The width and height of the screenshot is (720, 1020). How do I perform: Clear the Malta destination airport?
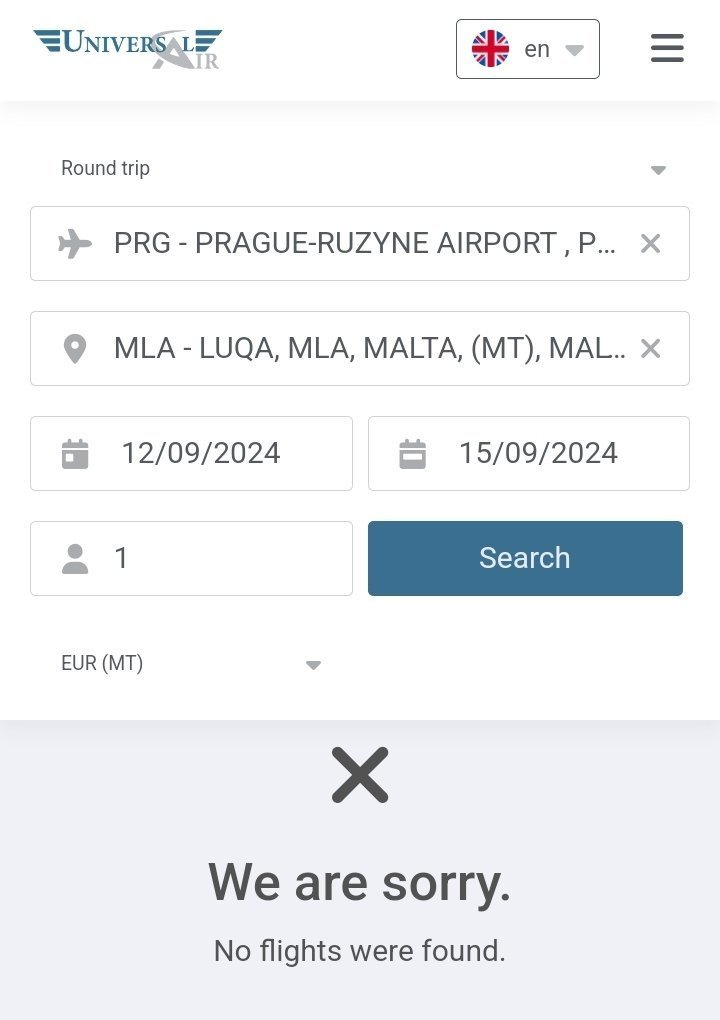650,349
